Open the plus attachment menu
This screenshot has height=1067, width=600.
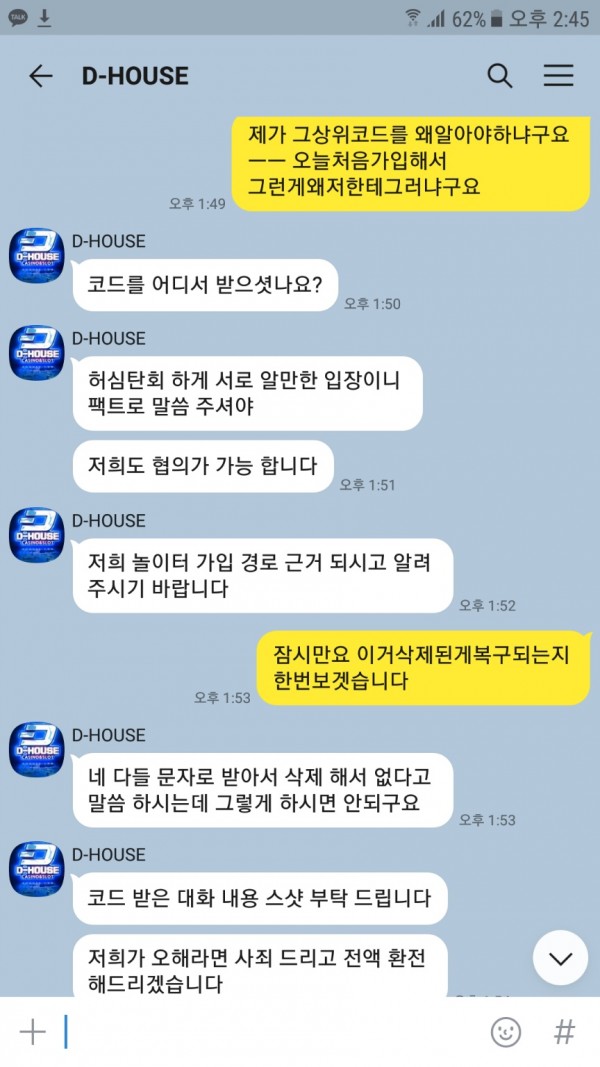33,1032
